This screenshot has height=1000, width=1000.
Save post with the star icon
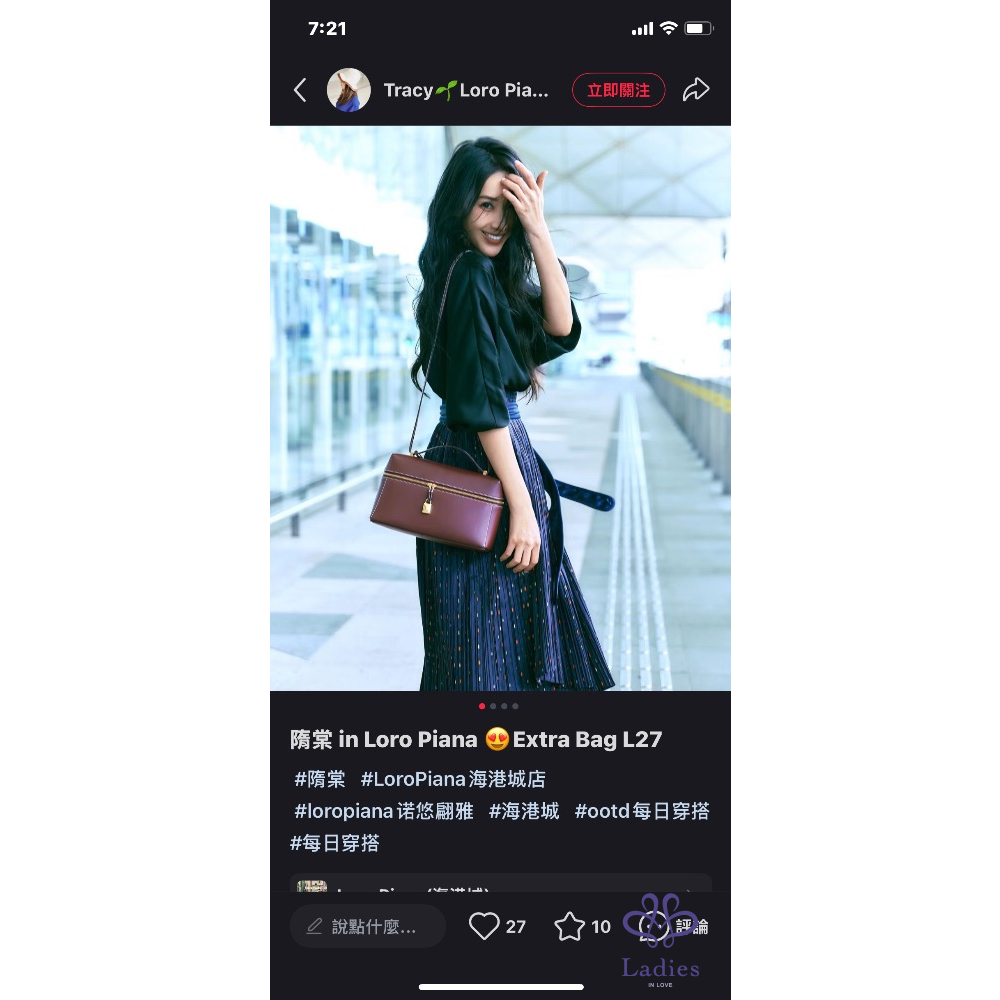click(x=570, y=926)
